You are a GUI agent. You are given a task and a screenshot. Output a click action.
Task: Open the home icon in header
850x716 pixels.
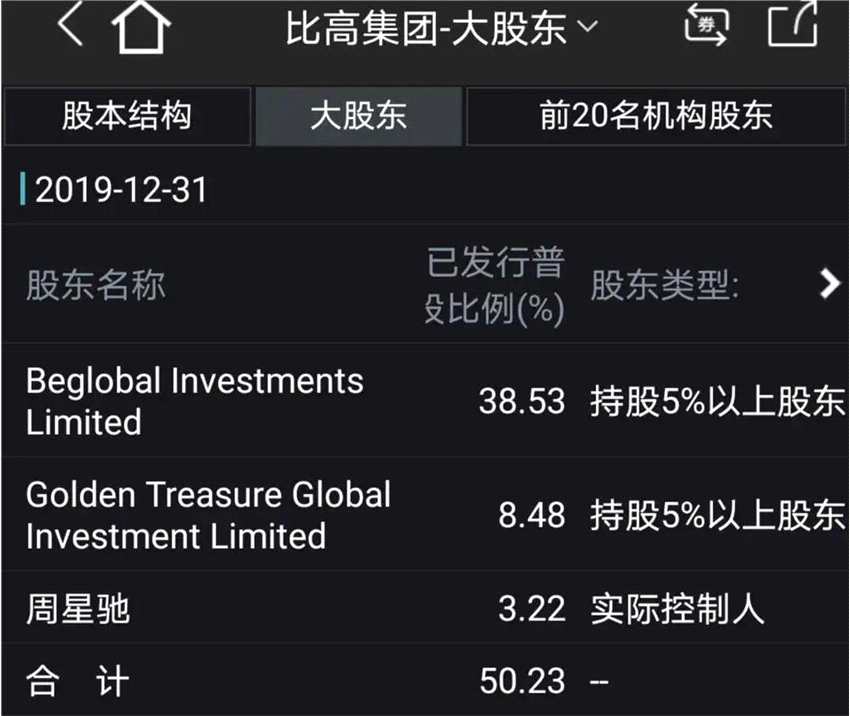click(x=142, y=28)
